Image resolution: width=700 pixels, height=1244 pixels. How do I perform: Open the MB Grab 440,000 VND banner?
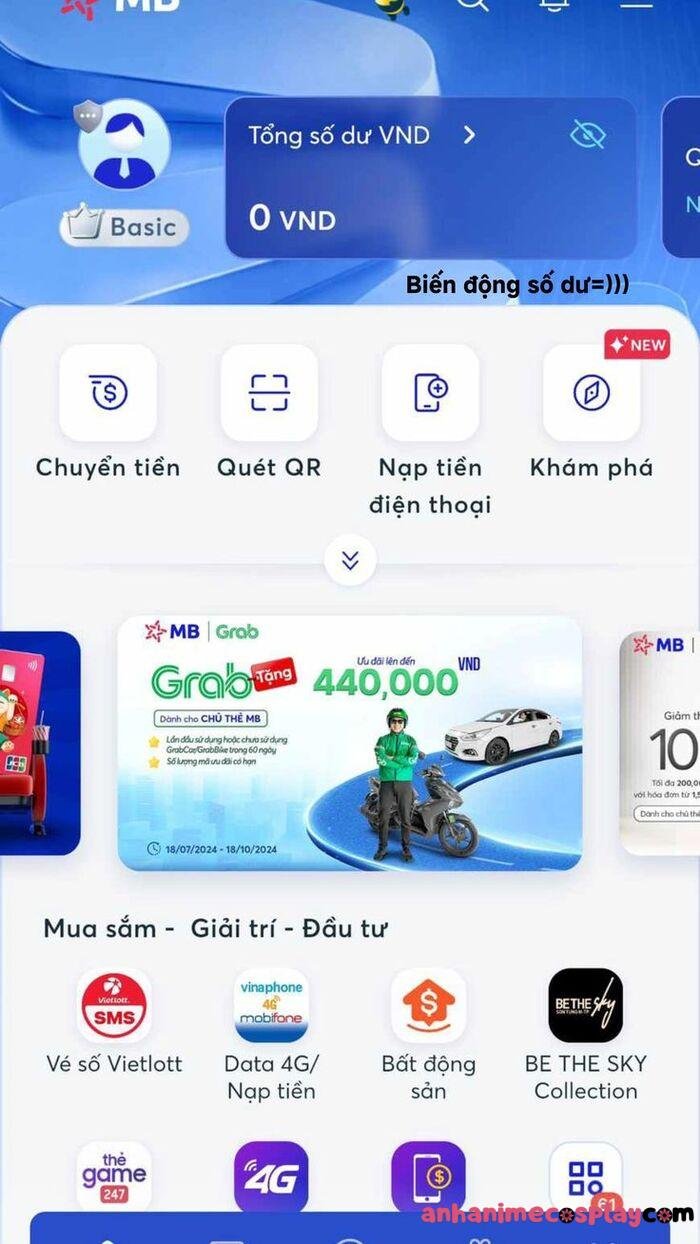[350, 742]
